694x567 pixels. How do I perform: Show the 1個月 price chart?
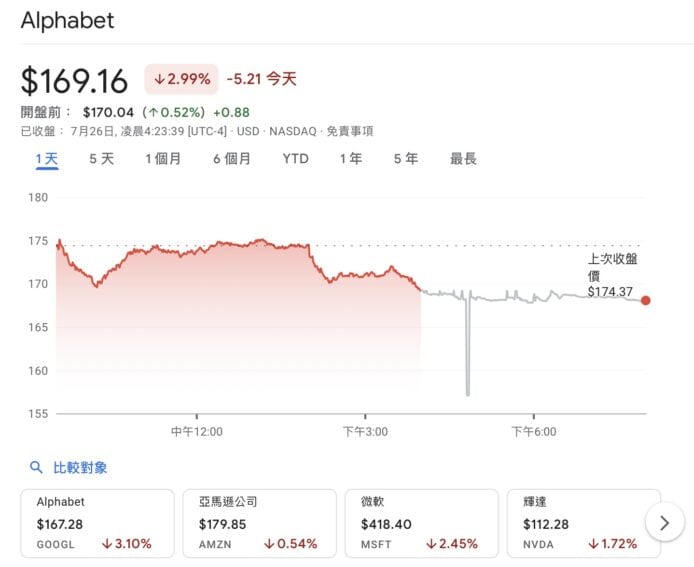[163, 159]
